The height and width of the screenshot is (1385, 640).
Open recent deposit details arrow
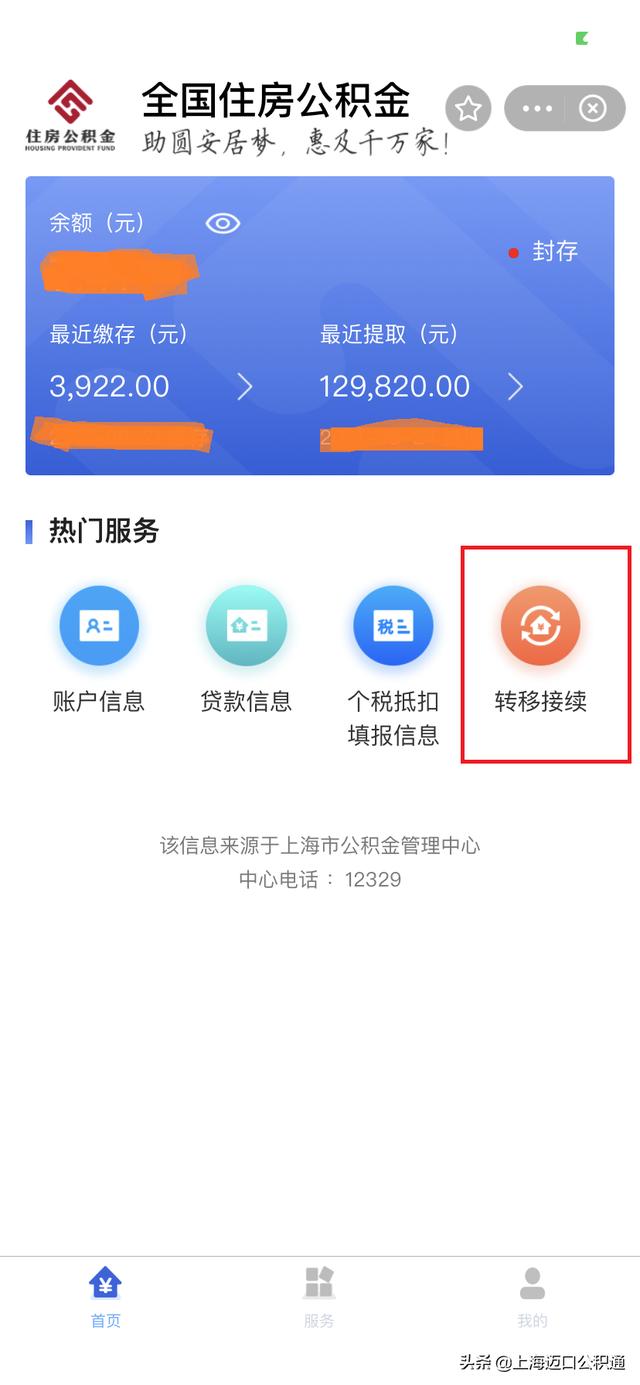coord(245,387)
